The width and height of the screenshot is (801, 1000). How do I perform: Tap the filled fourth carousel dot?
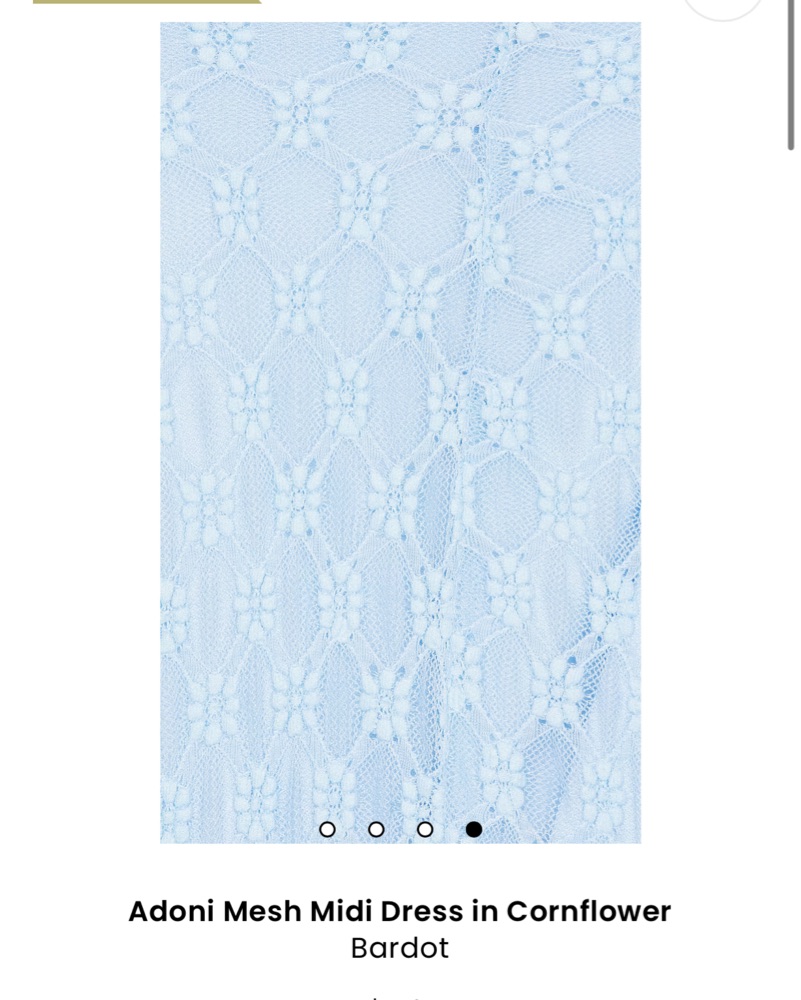474,829
